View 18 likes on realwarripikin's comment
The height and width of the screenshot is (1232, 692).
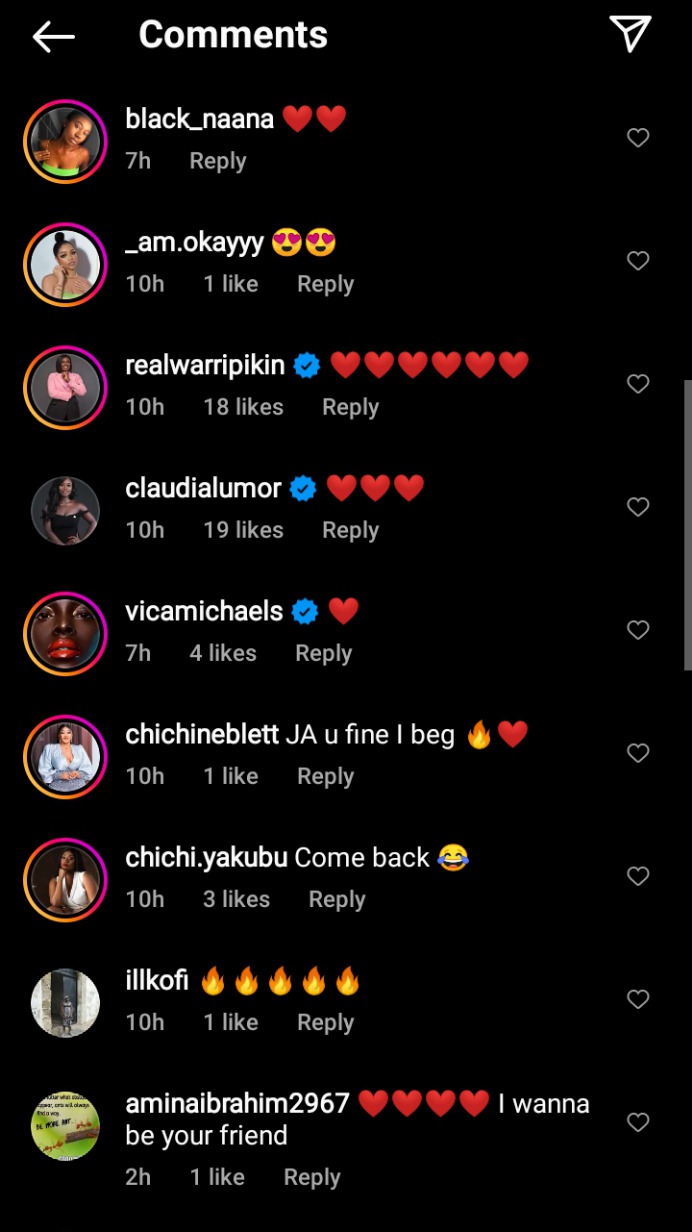coord(243,407)
